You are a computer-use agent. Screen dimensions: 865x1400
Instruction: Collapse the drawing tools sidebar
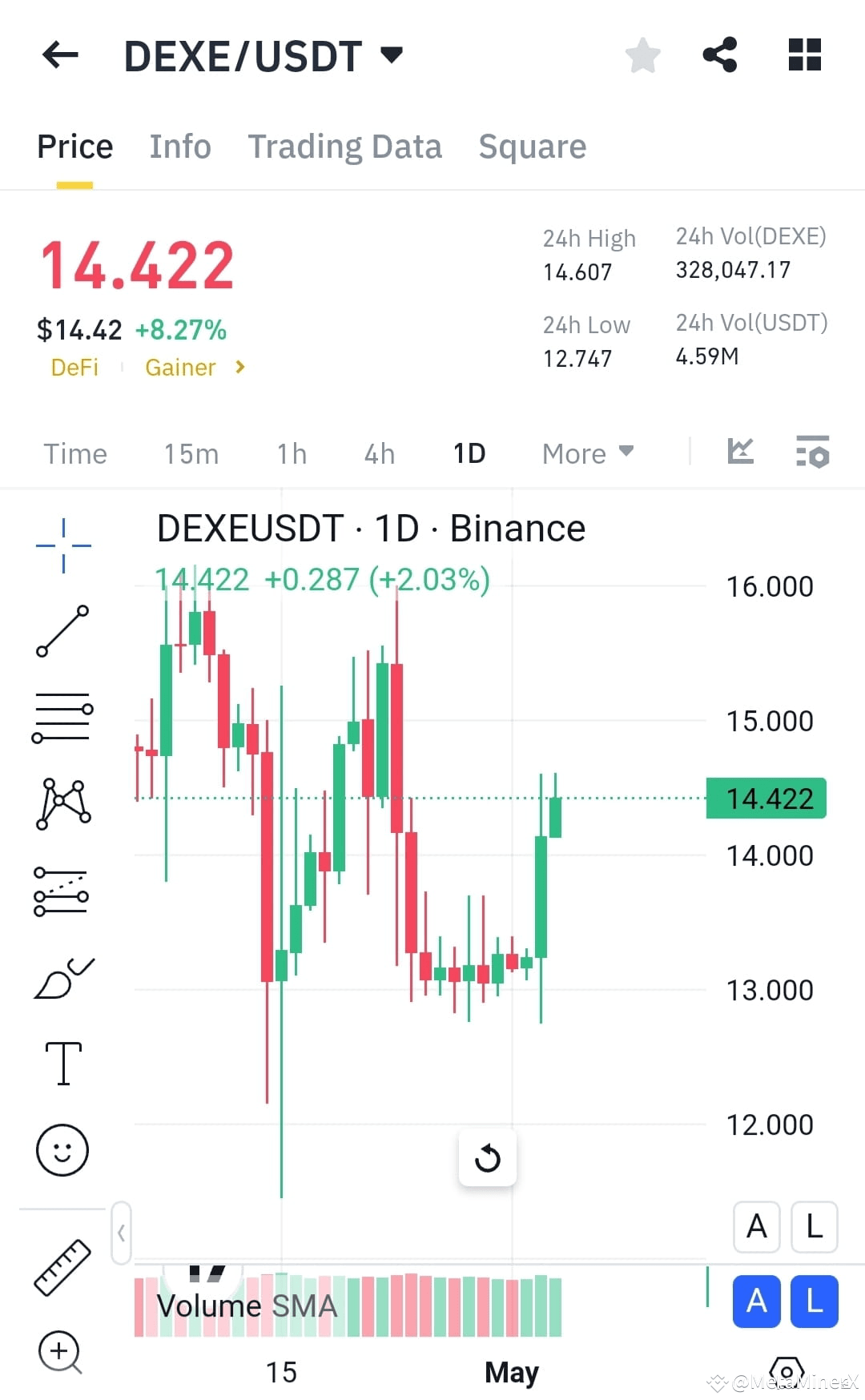121,1233
